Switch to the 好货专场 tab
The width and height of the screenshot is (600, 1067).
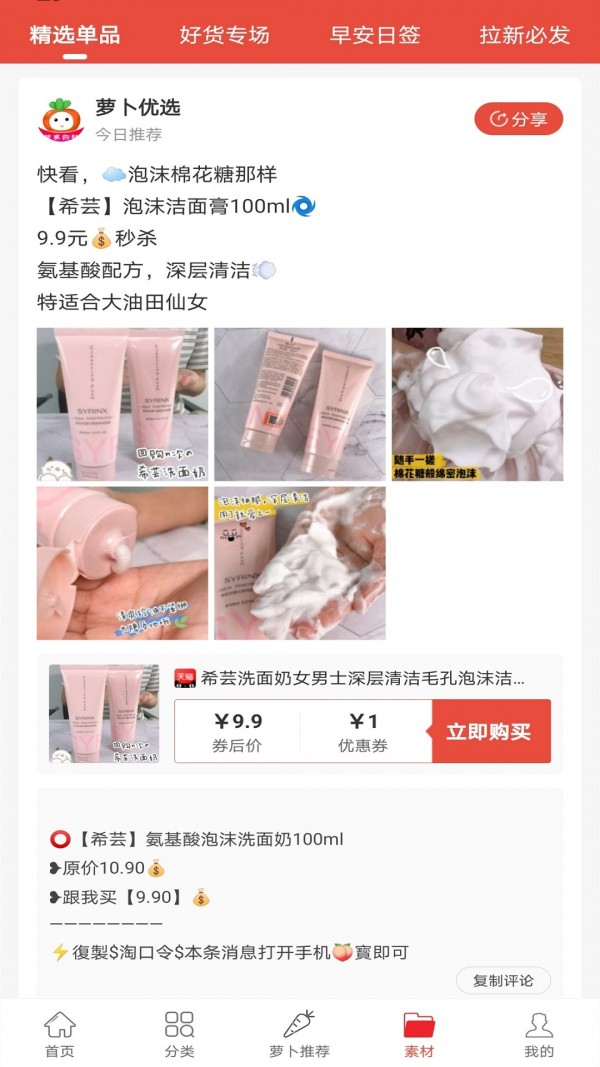(x=225, y=35)
